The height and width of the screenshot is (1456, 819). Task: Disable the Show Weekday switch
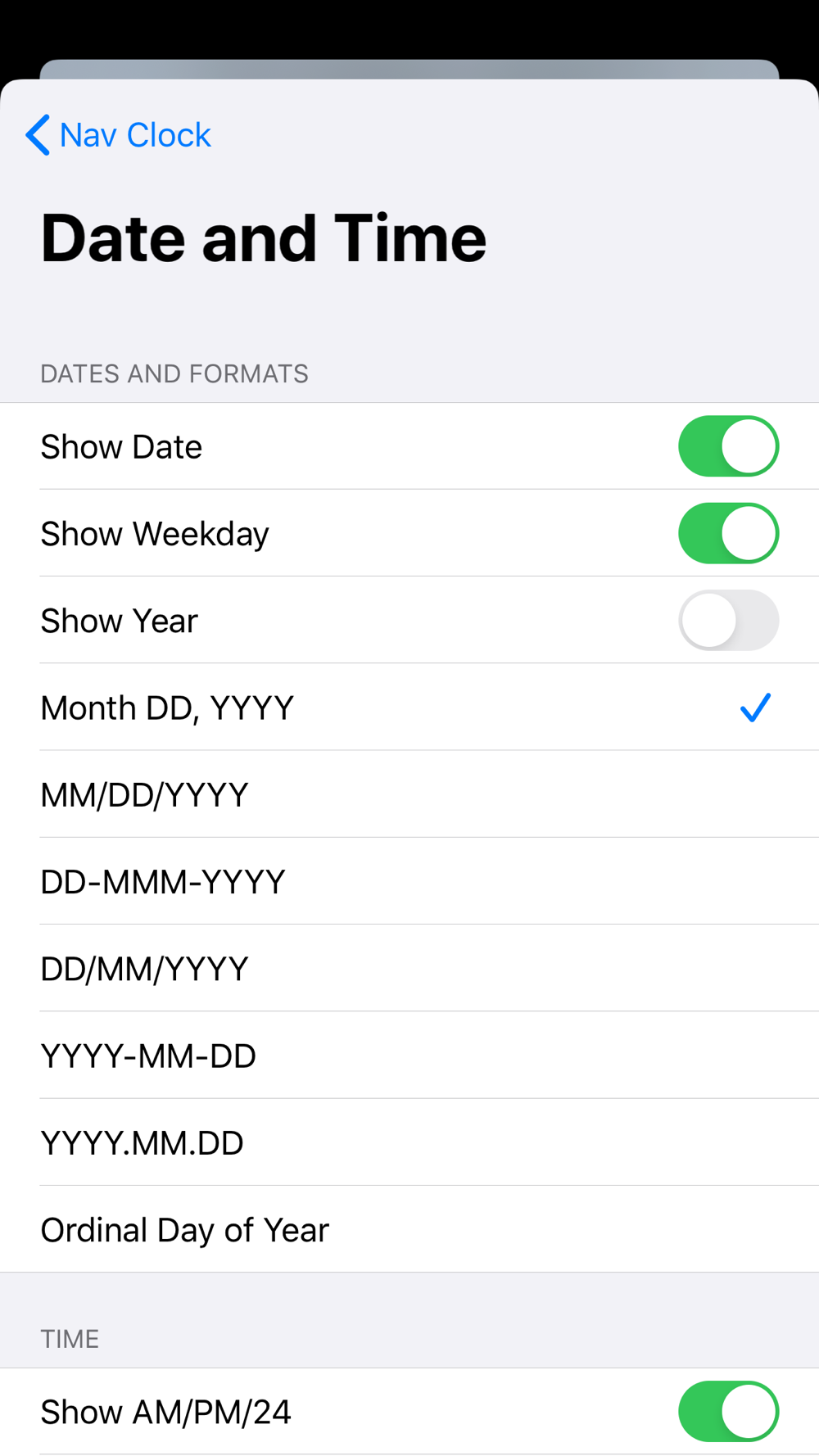728,533
